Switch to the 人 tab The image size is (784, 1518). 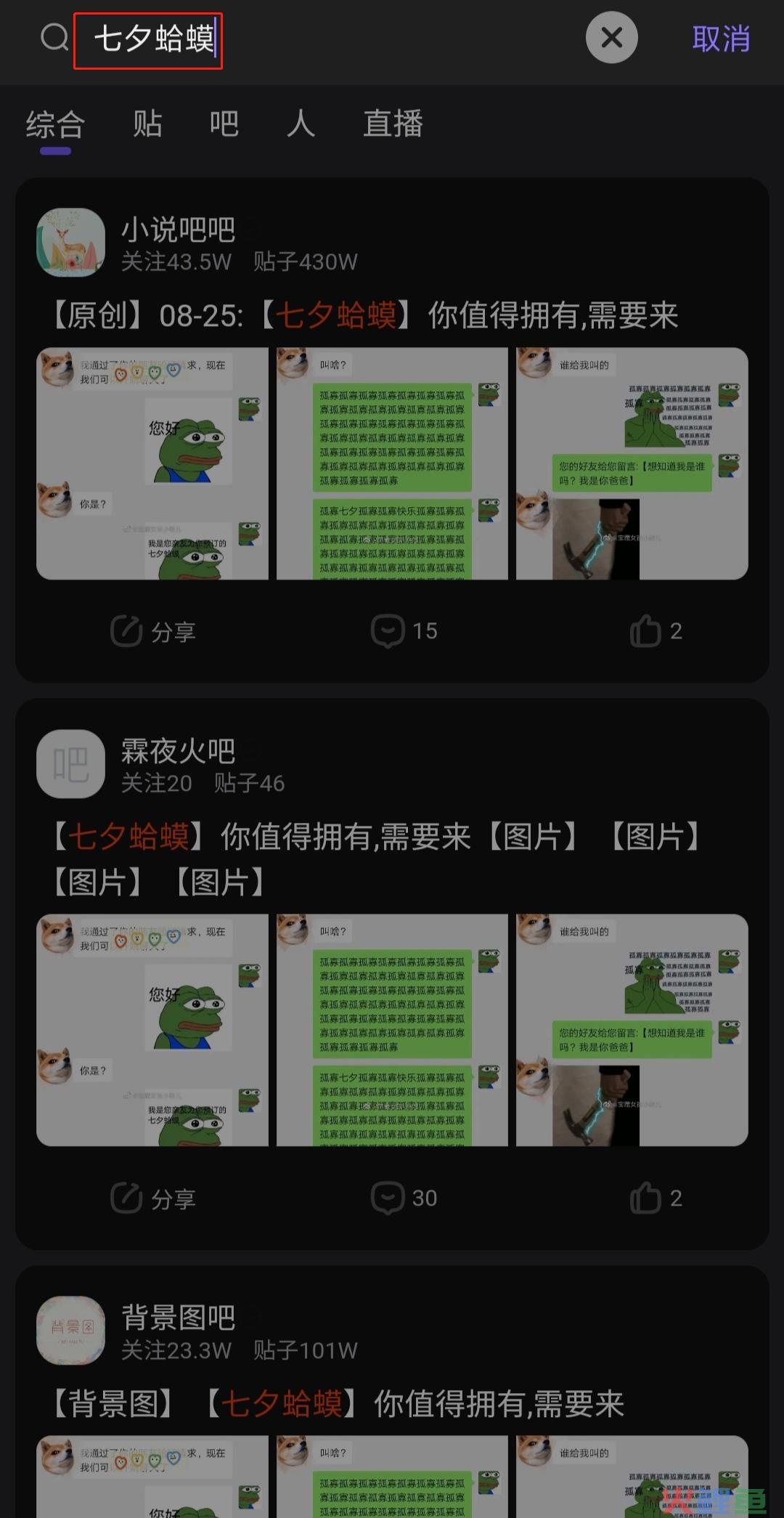click(x=300, y=124)
